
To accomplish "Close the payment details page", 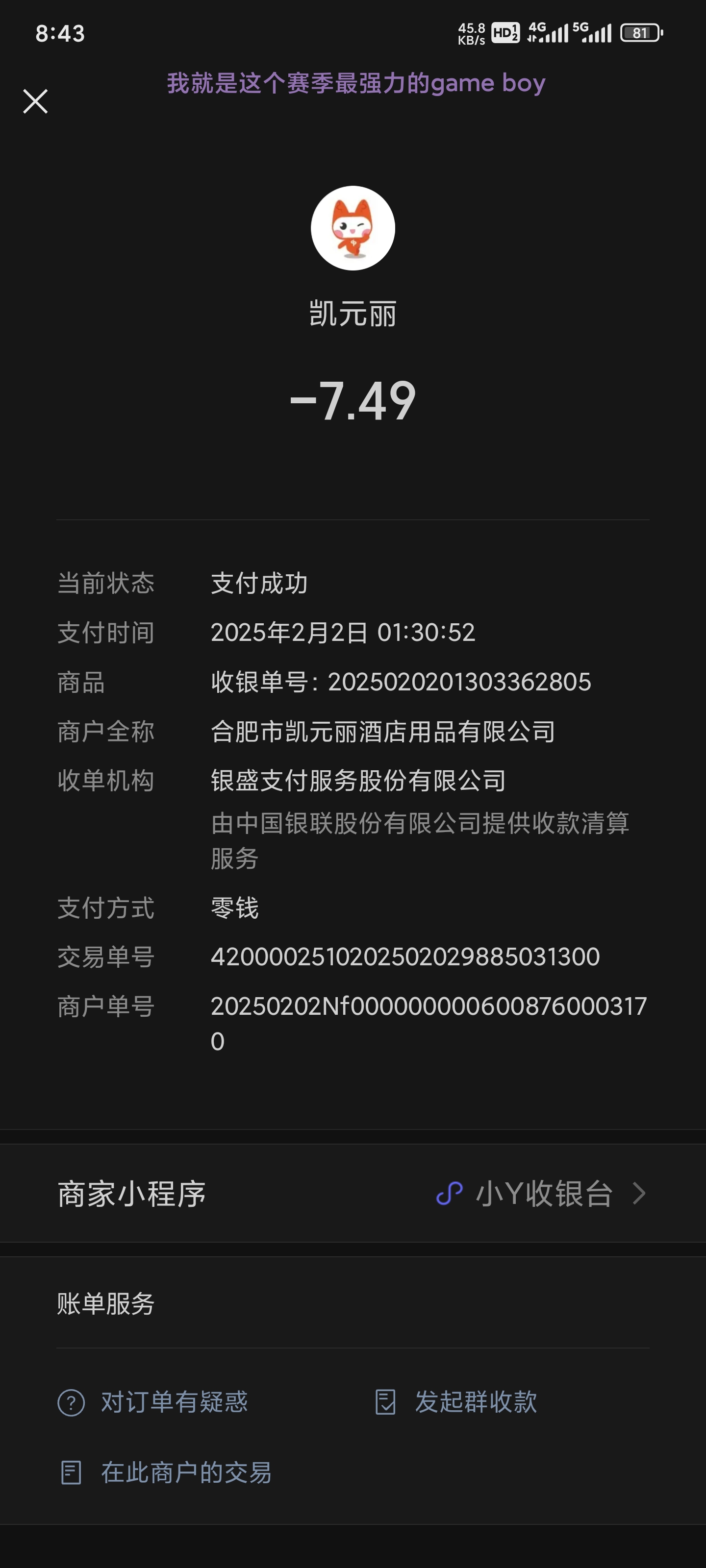I will pos(35,101).
